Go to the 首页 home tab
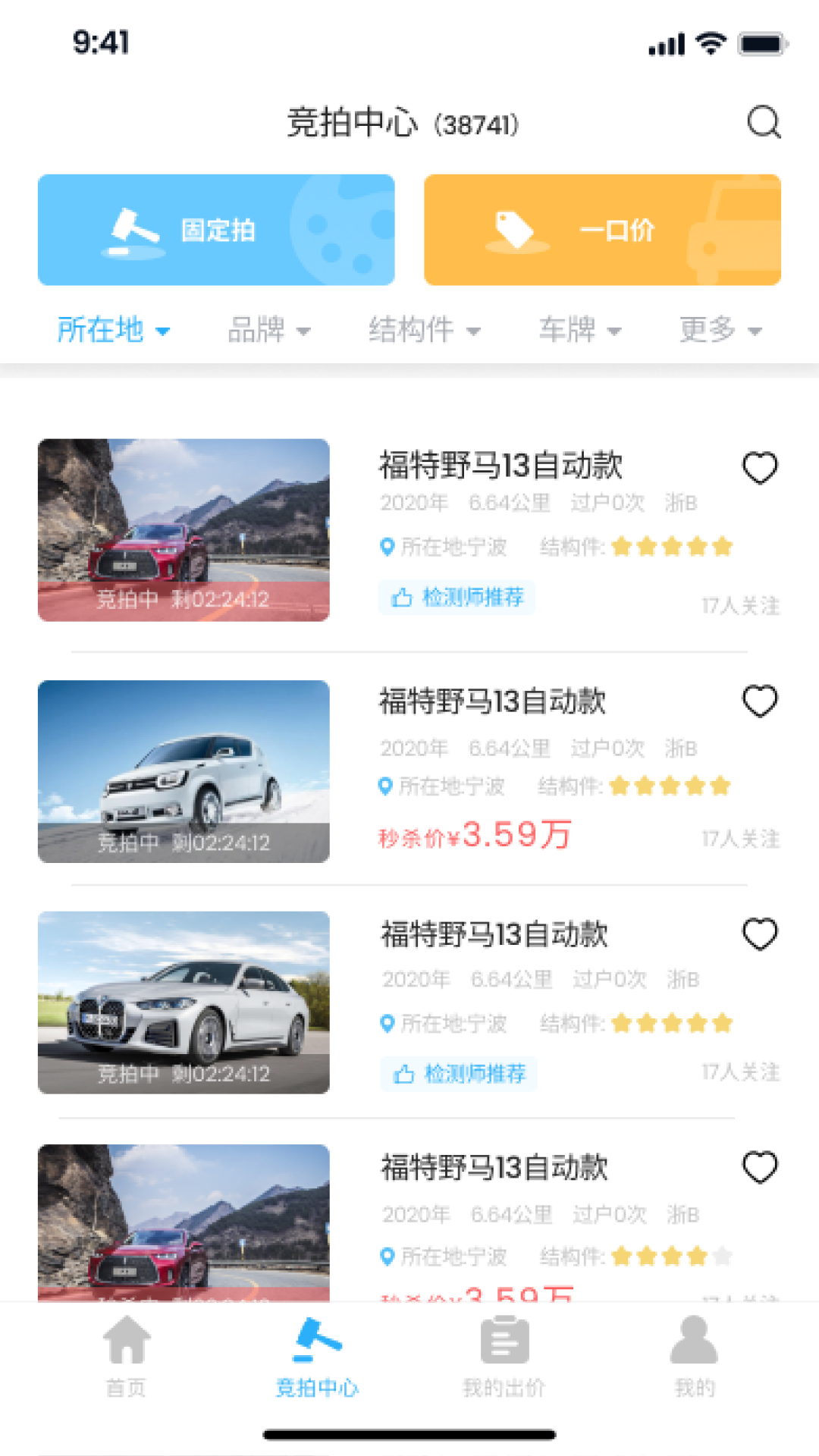819x1456 pixels. click(126, 1357)
